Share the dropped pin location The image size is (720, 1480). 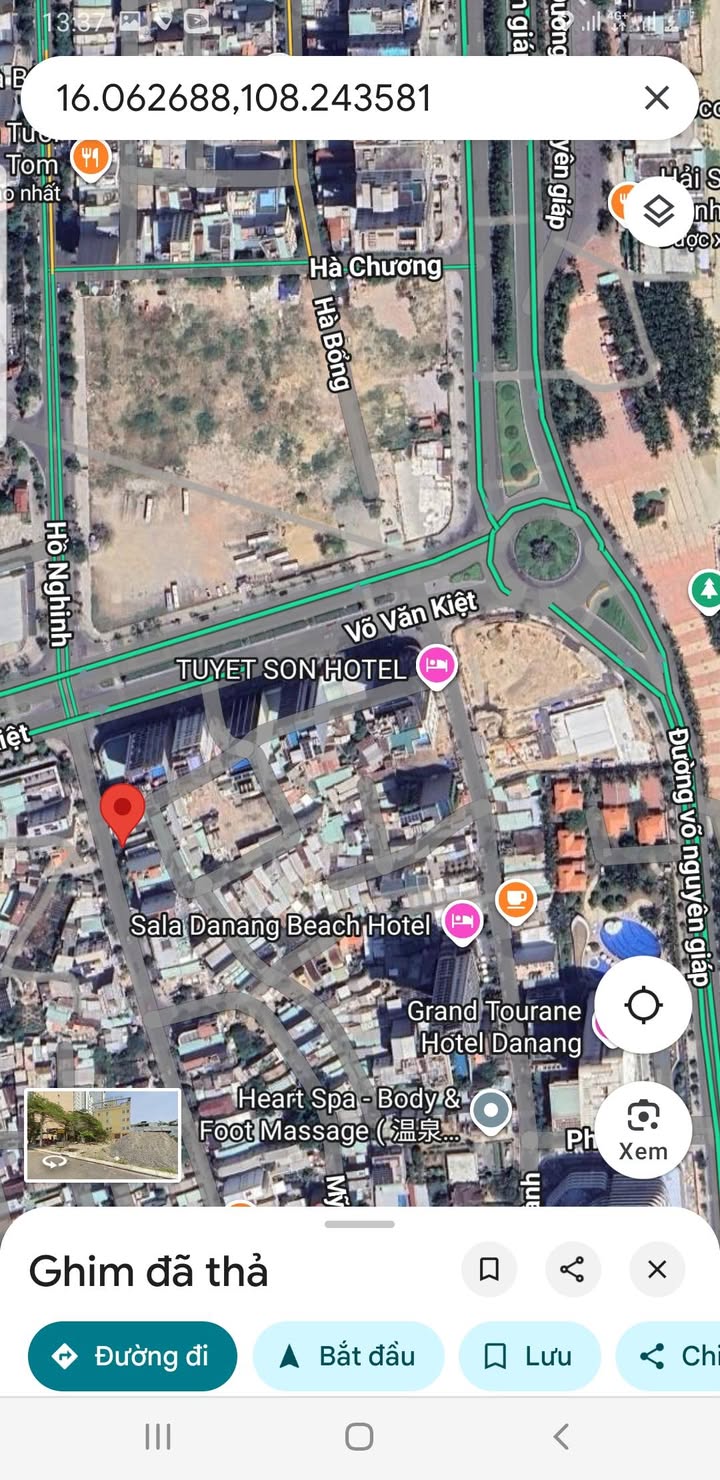572,1270
